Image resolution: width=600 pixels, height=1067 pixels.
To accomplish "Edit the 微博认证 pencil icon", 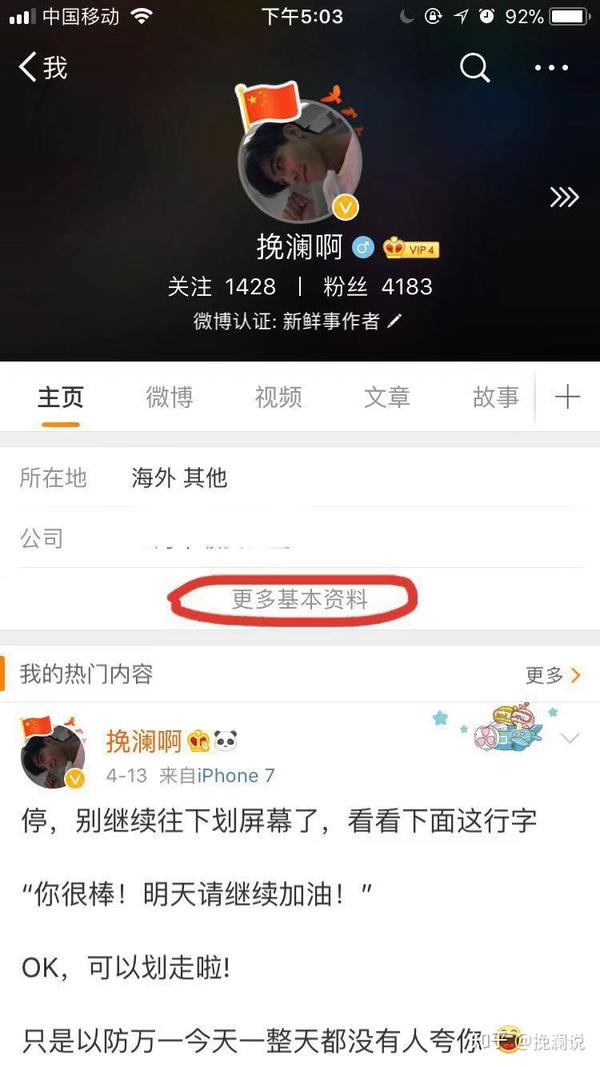I will click(x=395, y=321).
